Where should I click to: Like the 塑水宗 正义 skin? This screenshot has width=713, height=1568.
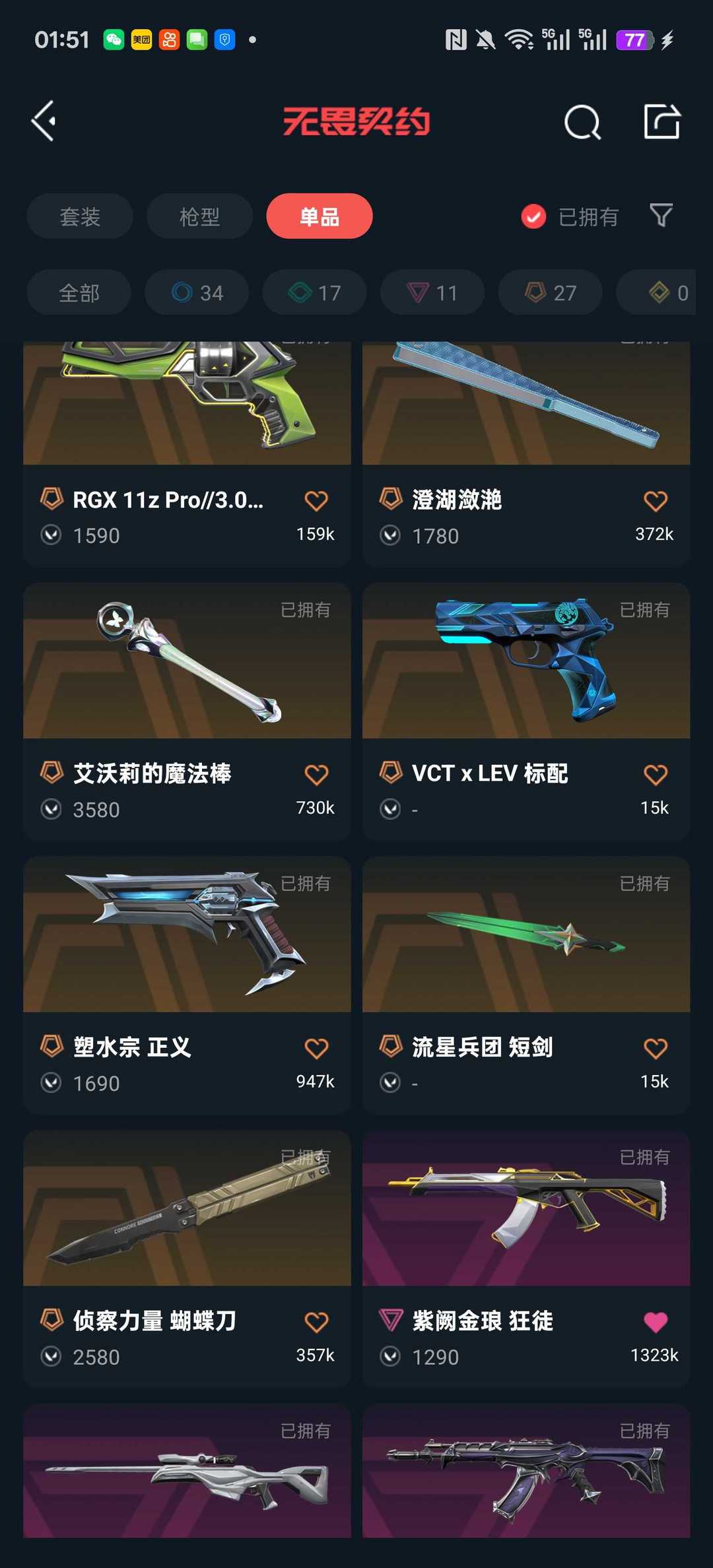click(x=316, y=1048)
